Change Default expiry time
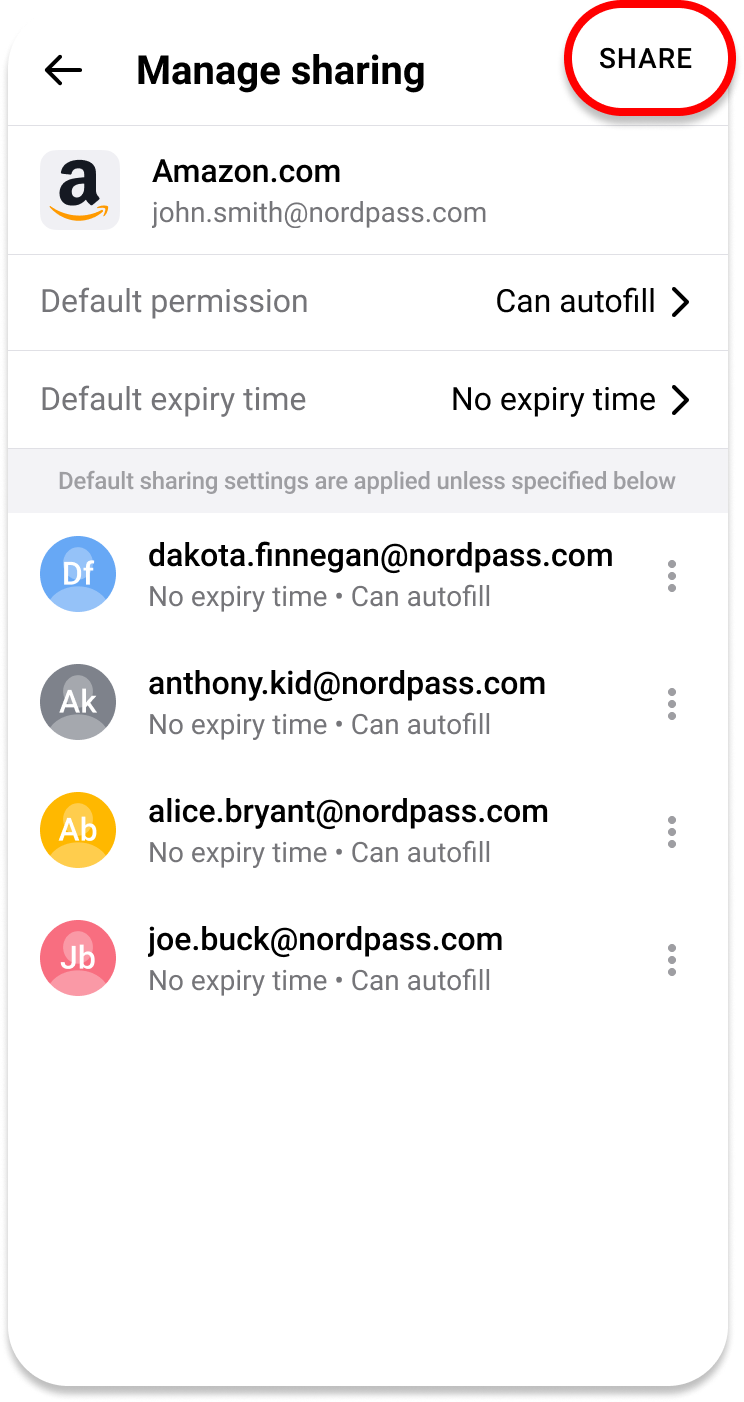 pos(367,400)
